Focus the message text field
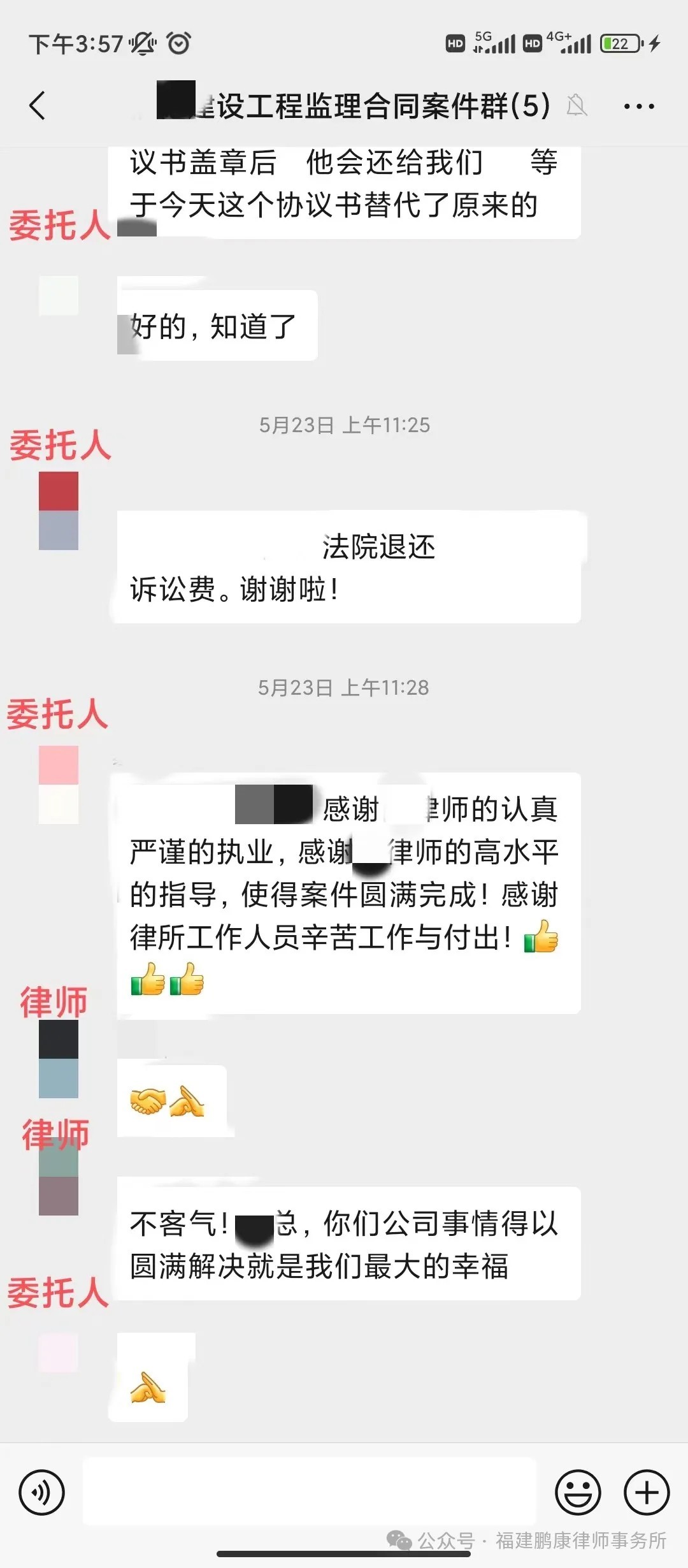The height and width of the screenshot is (1568, 688). tap(310, 1492)
